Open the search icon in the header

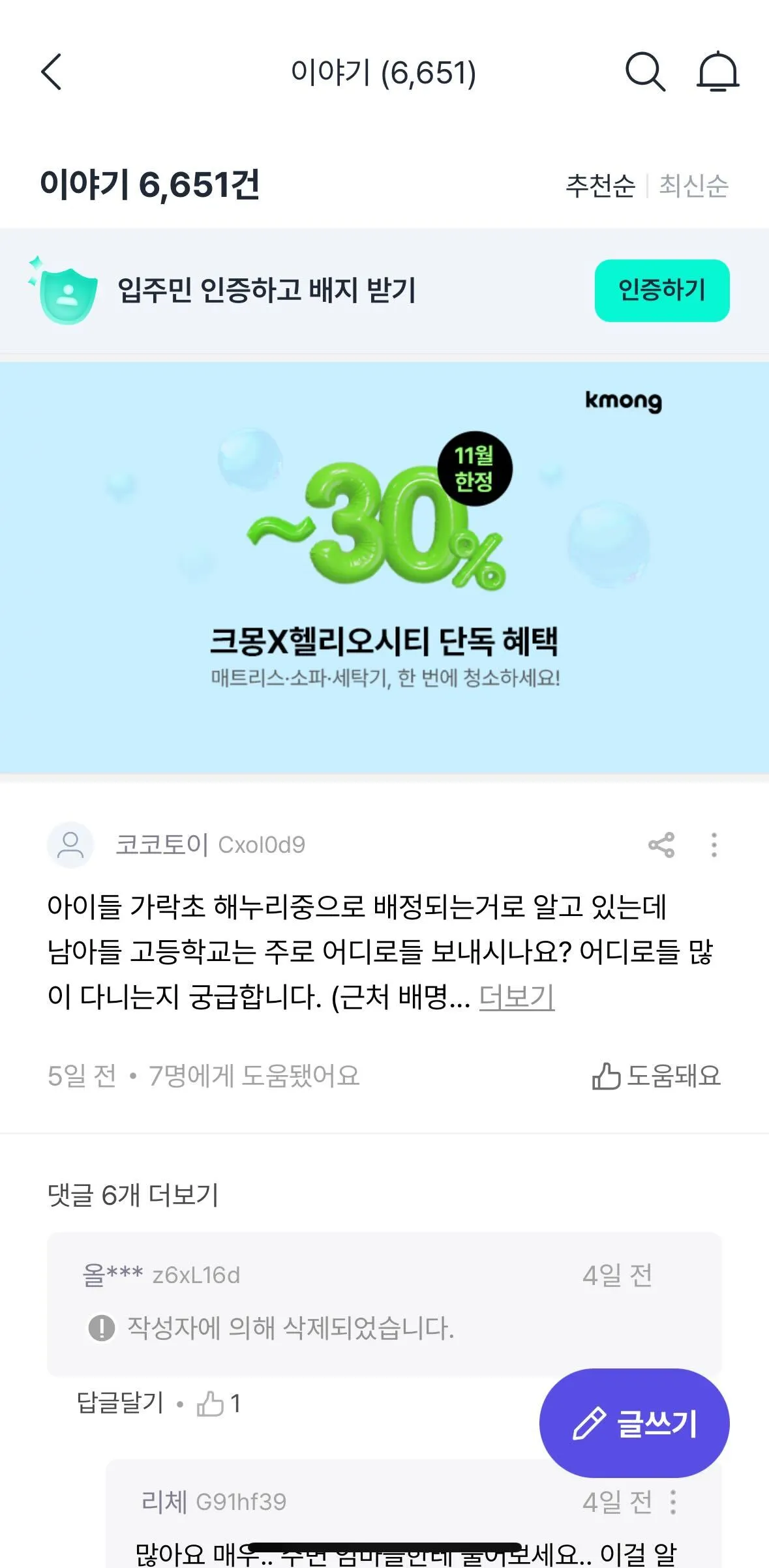645,72
